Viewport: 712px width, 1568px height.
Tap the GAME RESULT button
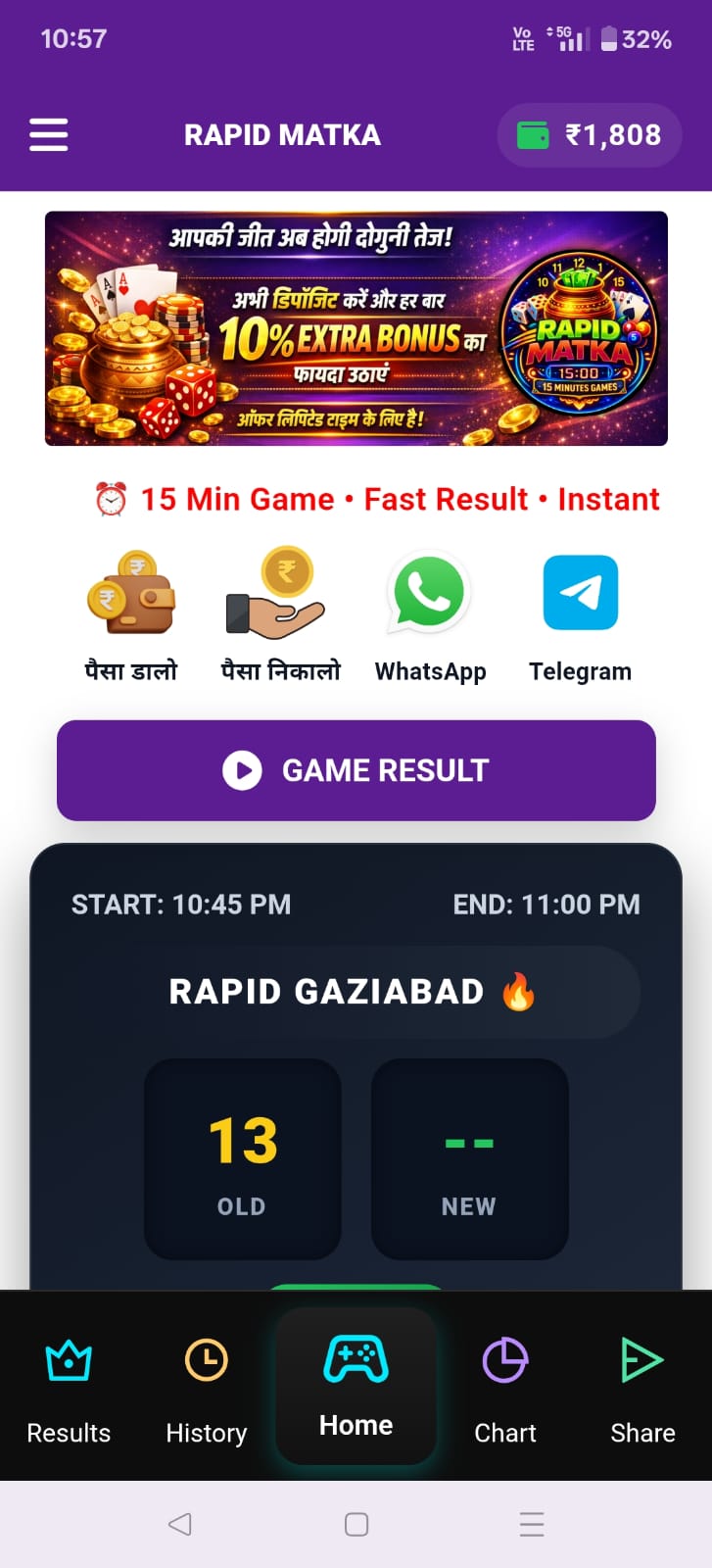click(356, 770)
